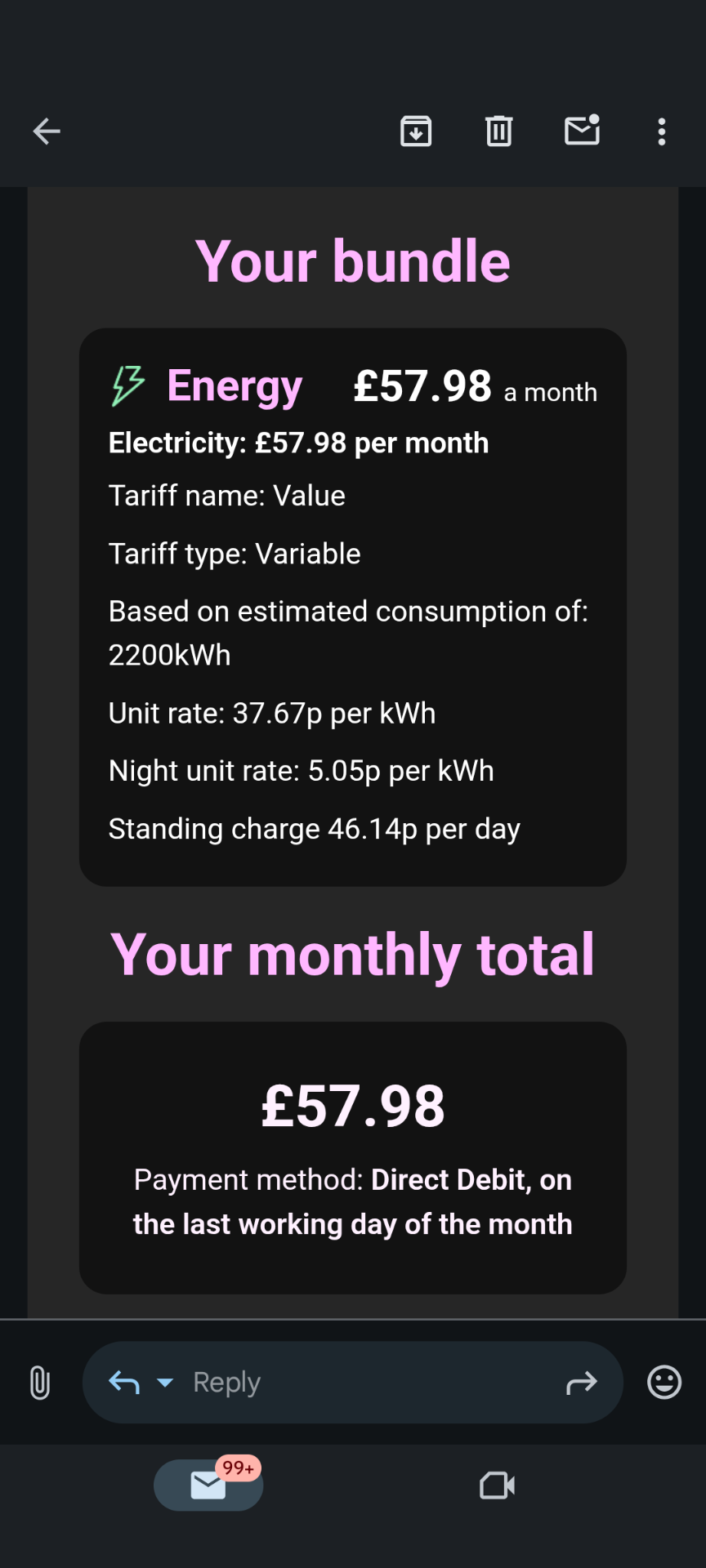Switch to the Mail tab
The height and width of the screenshot is (1568, 706).
(208, 1485)
